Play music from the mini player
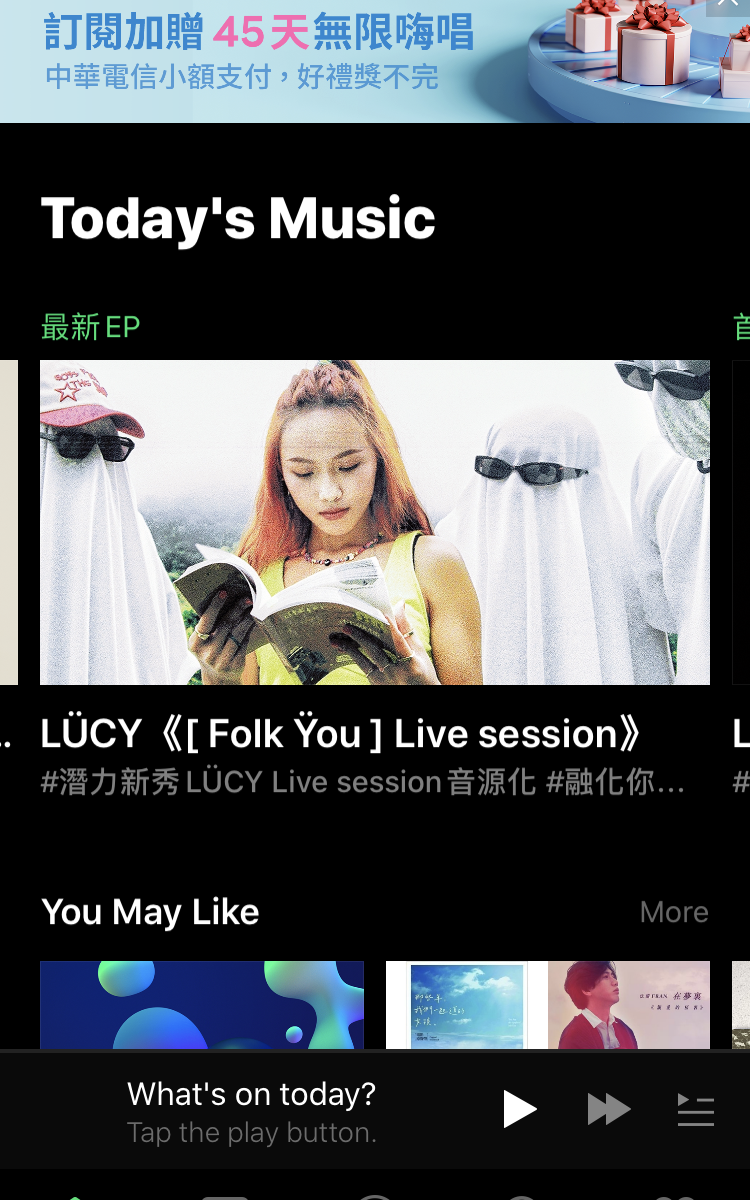The width and height of the screenshot is (750, 1200). tap(519, 1110)
